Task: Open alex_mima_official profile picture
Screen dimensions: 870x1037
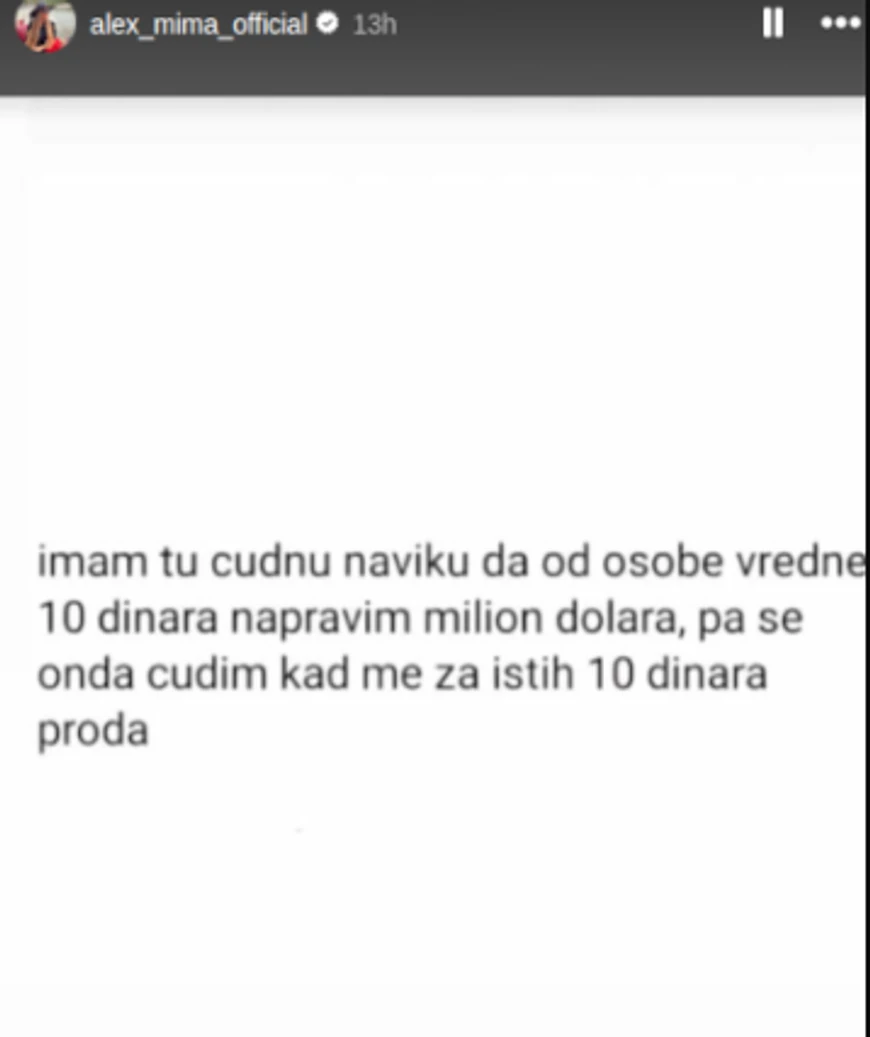Action: [x=46, y=25]
